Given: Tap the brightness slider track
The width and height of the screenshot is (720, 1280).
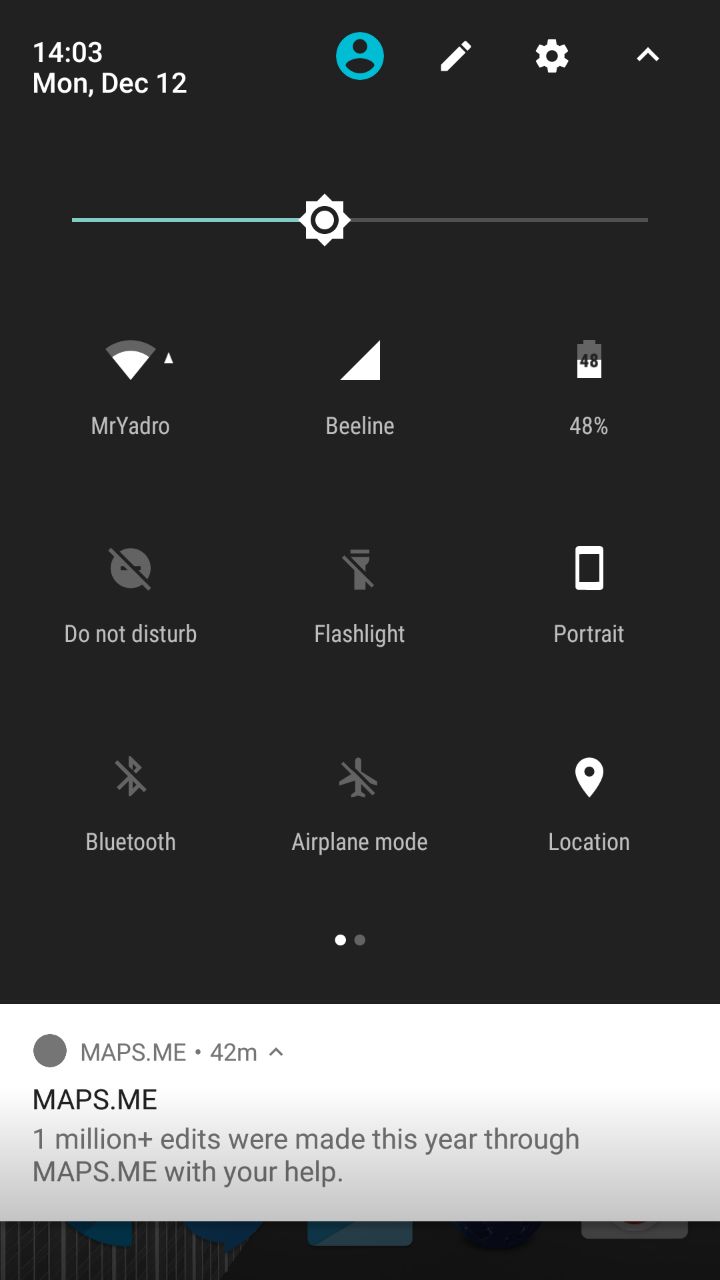Looking at the screenshot, I should coord(360,220).
